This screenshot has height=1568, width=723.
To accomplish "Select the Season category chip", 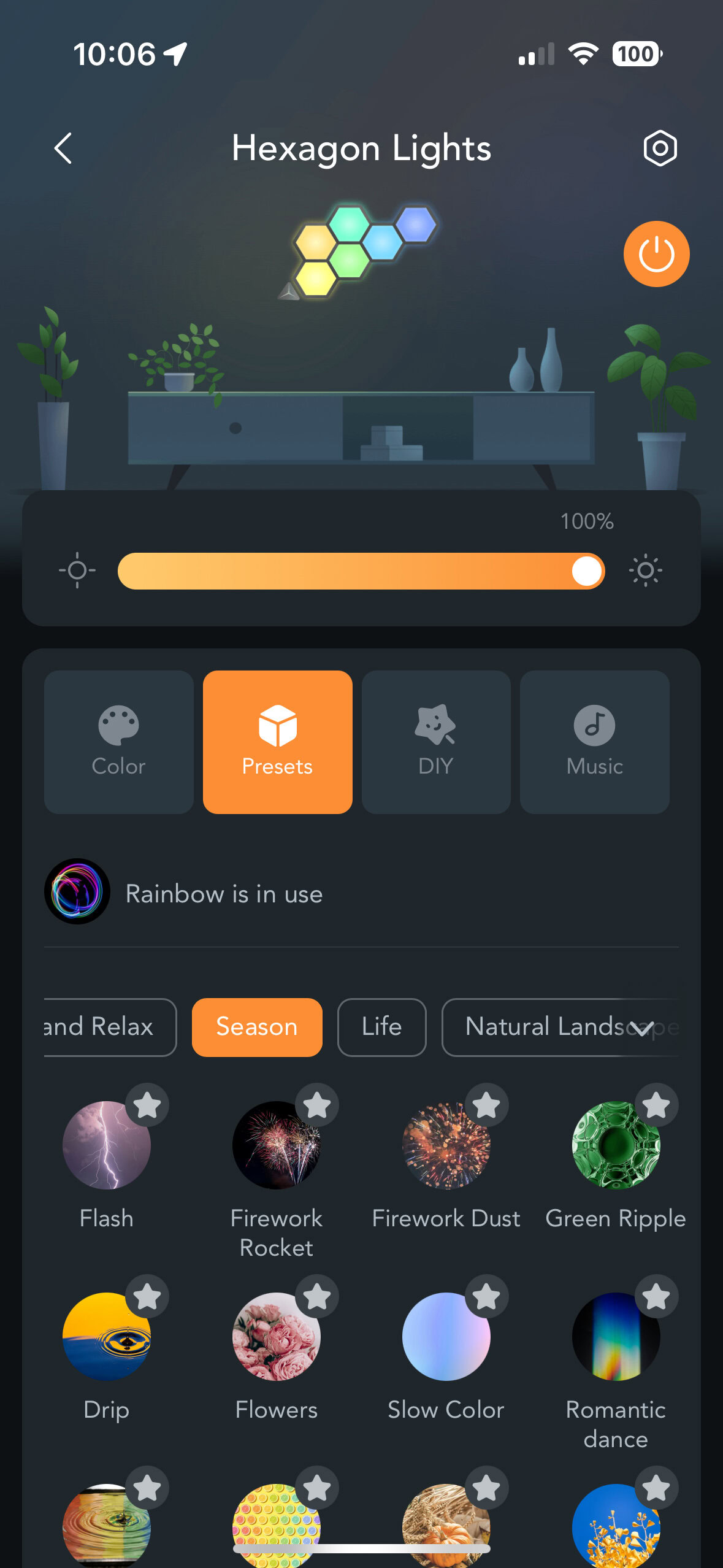I will (x=257, y=1027).
